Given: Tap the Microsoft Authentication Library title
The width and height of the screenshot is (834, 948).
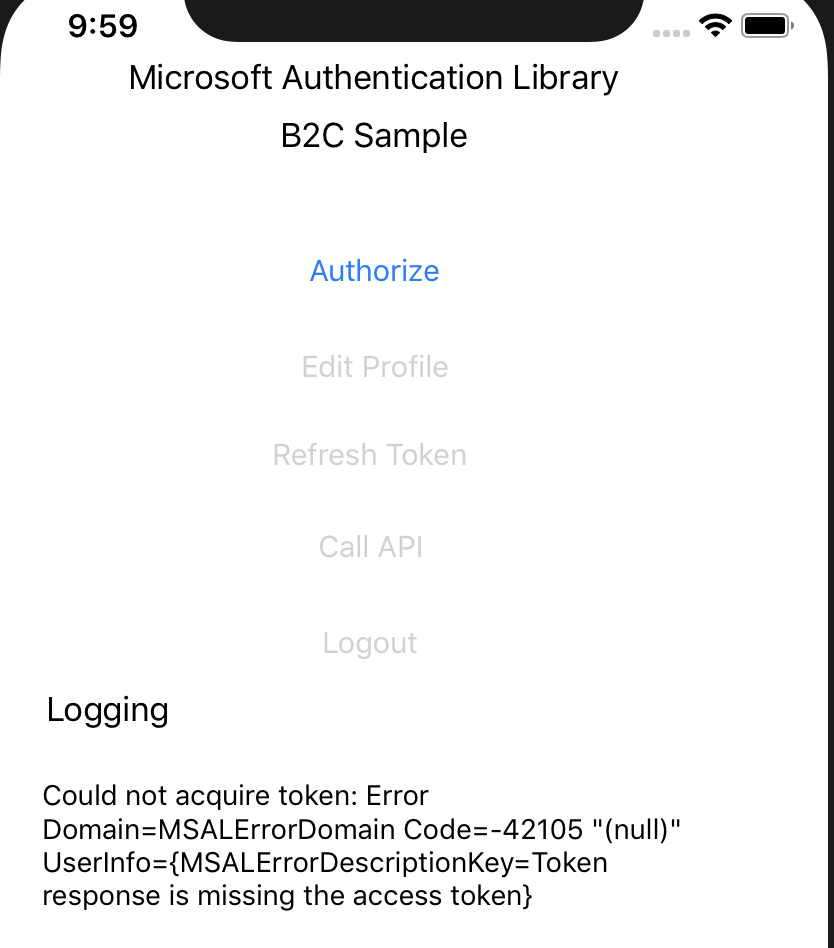Looking at the screenshot, I should [372, 77].
